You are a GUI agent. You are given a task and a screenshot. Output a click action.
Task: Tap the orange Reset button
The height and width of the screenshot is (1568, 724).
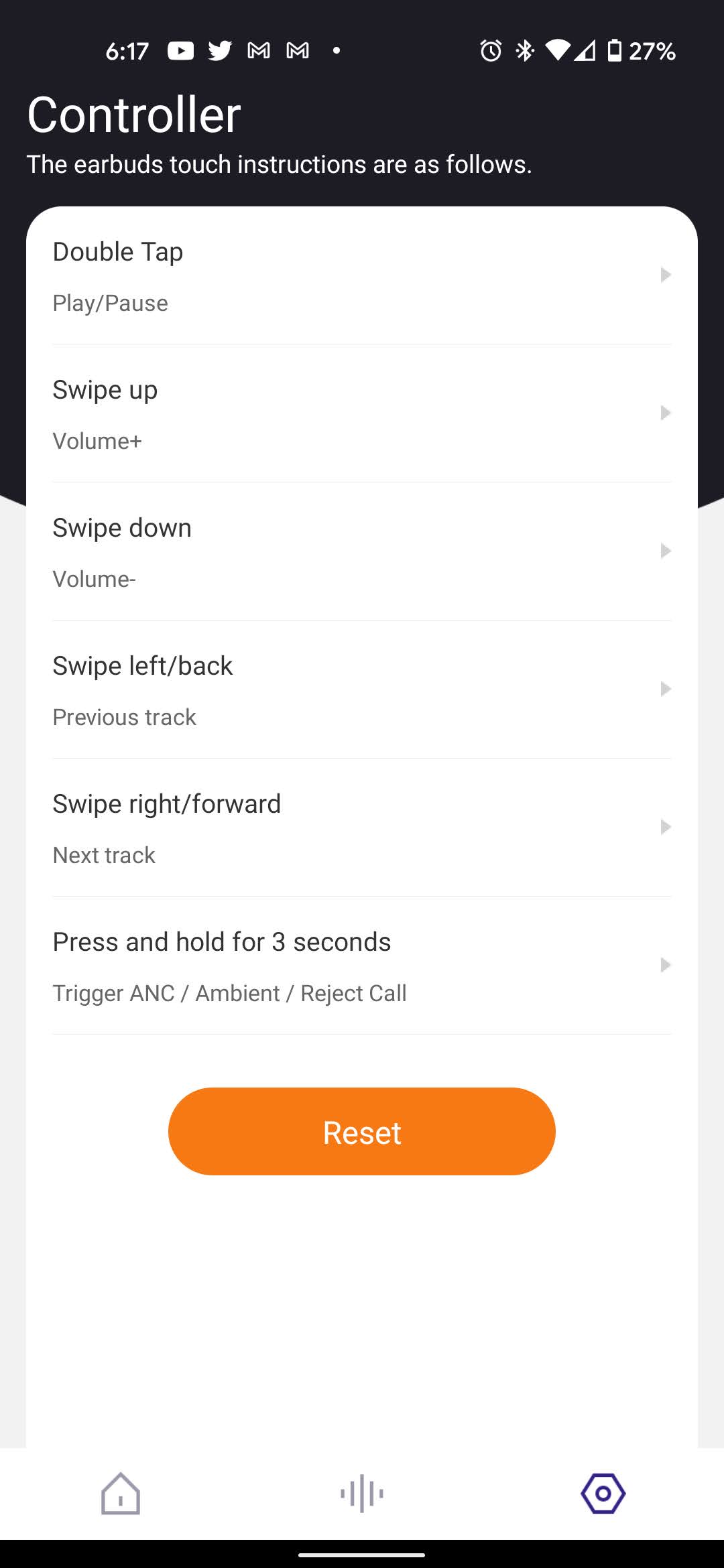[x=362, y=1131]
